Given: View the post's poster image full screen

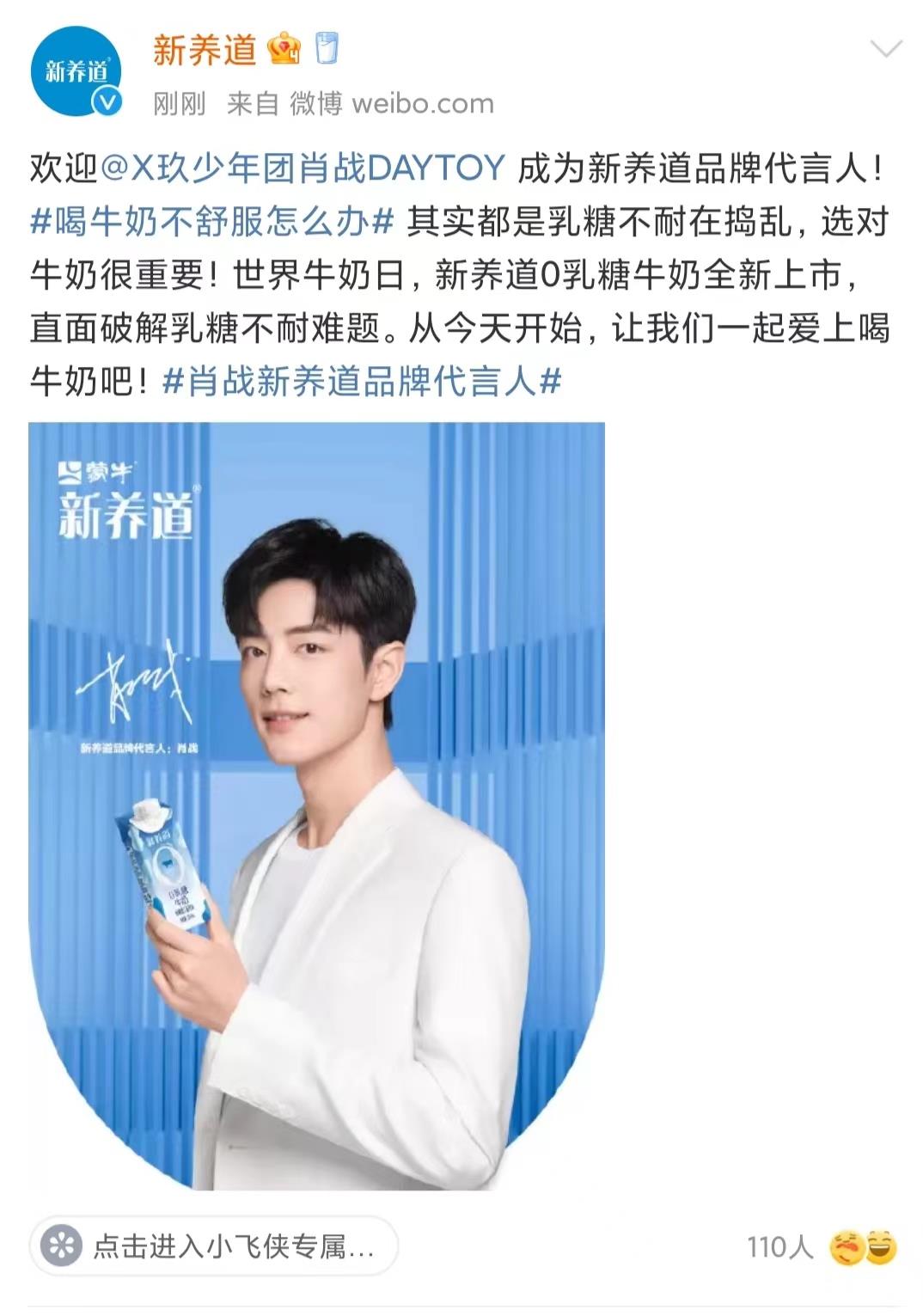Looking at the screenshot, I should point(316,805).
